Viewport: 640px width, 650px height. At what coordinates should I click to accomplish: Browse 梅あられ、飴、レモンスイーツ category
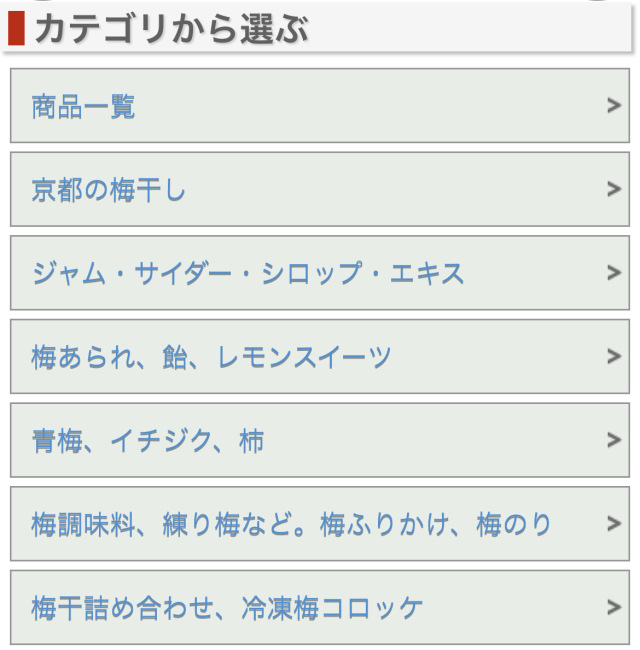pyautogui.click(x=320, y=357)
